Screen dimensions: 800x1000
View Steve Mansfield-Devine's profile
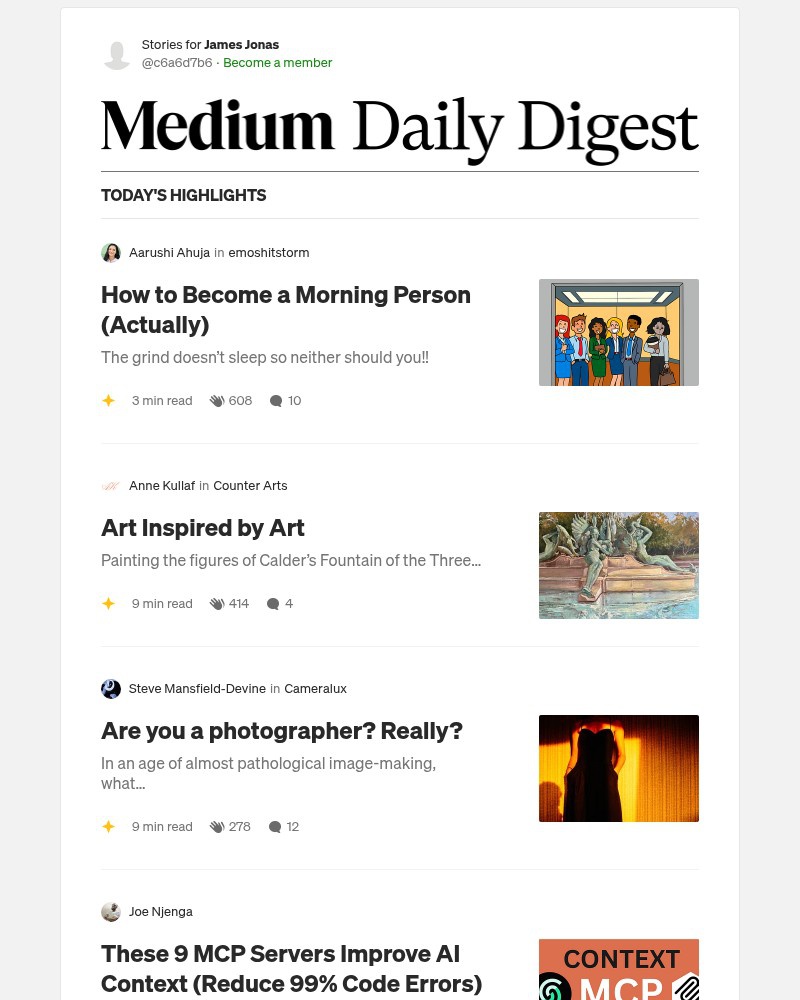[197, 688]
